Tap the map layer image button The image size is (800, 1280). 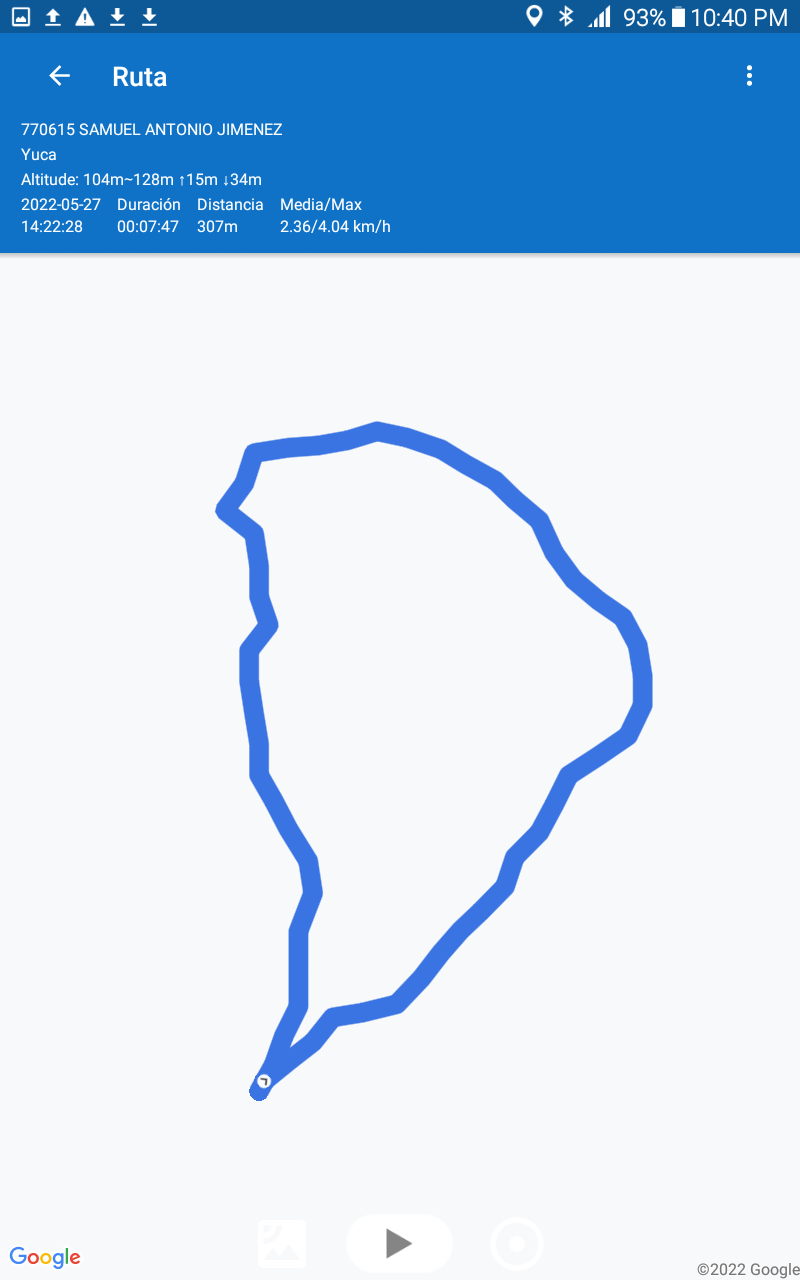click(282, 1244)
